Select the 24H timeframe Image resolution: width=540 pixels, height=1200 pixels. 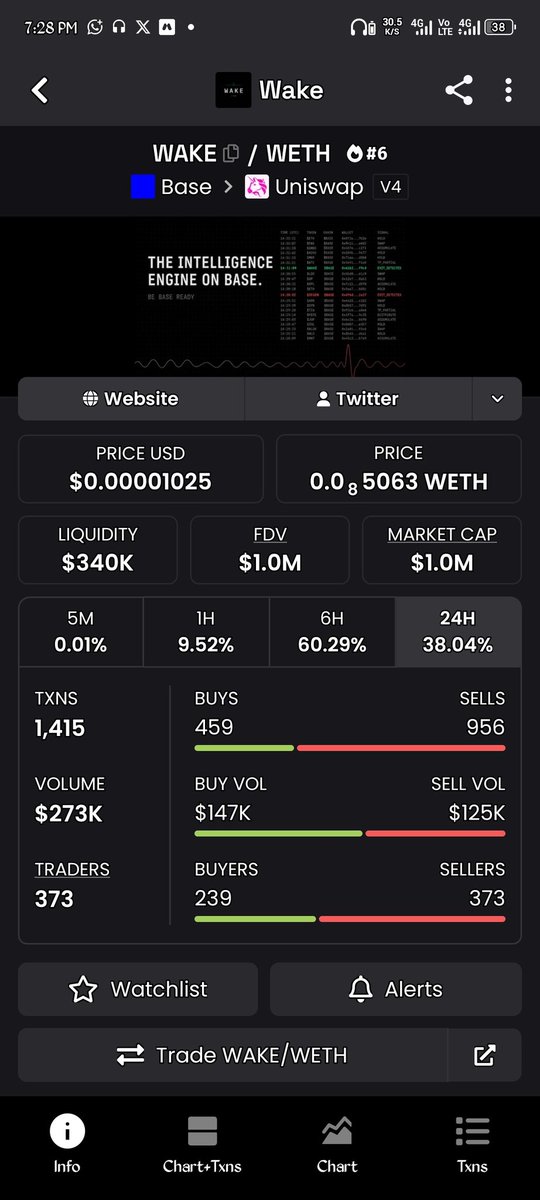459,632
